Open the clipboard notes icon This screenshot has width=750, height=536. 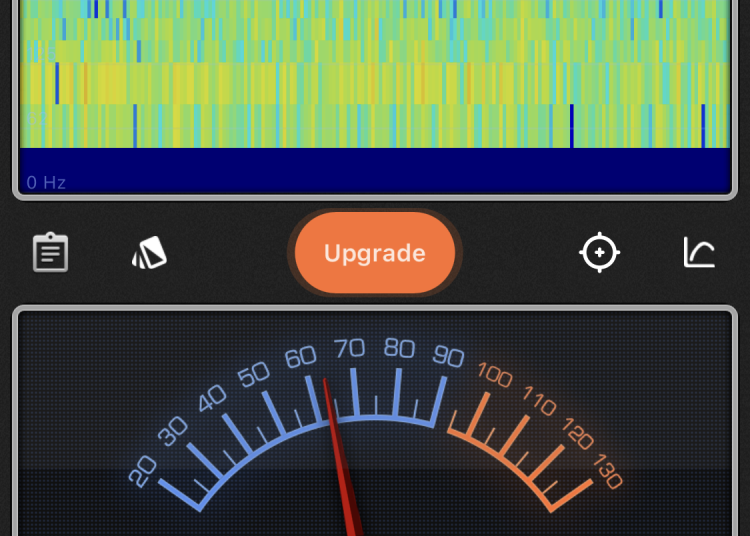50,253
